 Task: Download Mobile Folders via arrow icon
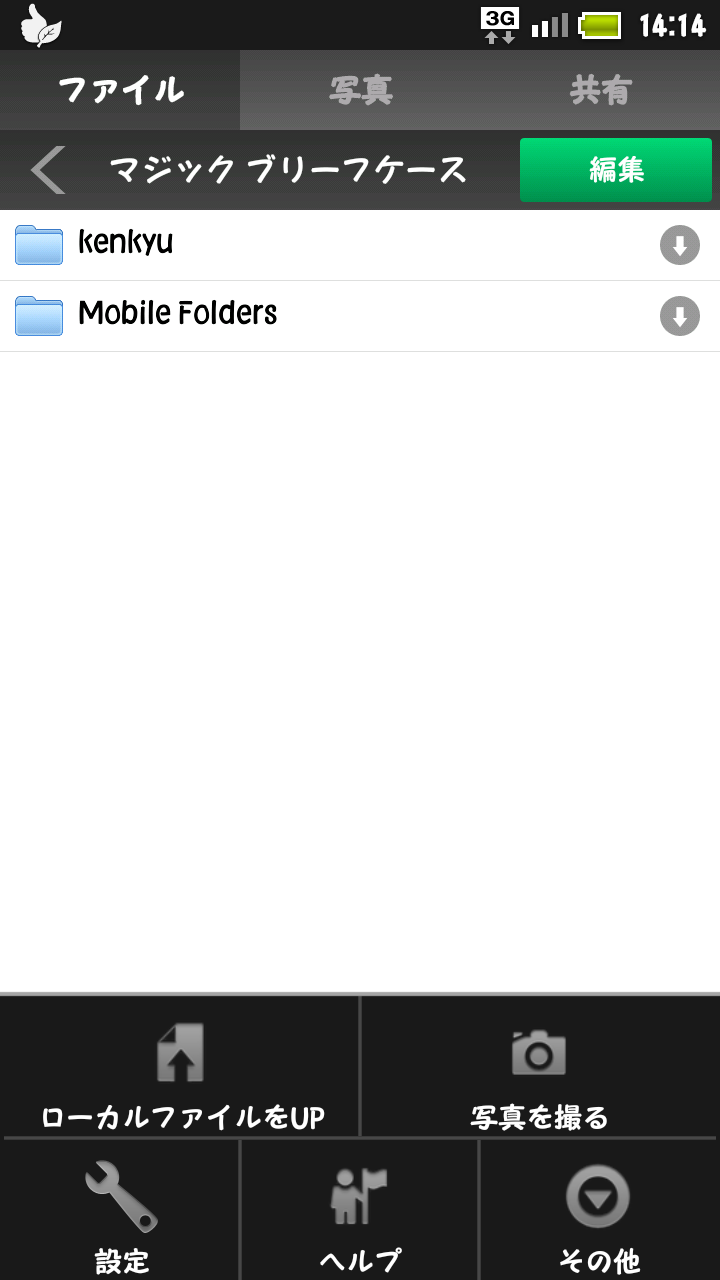pos(680,316)
